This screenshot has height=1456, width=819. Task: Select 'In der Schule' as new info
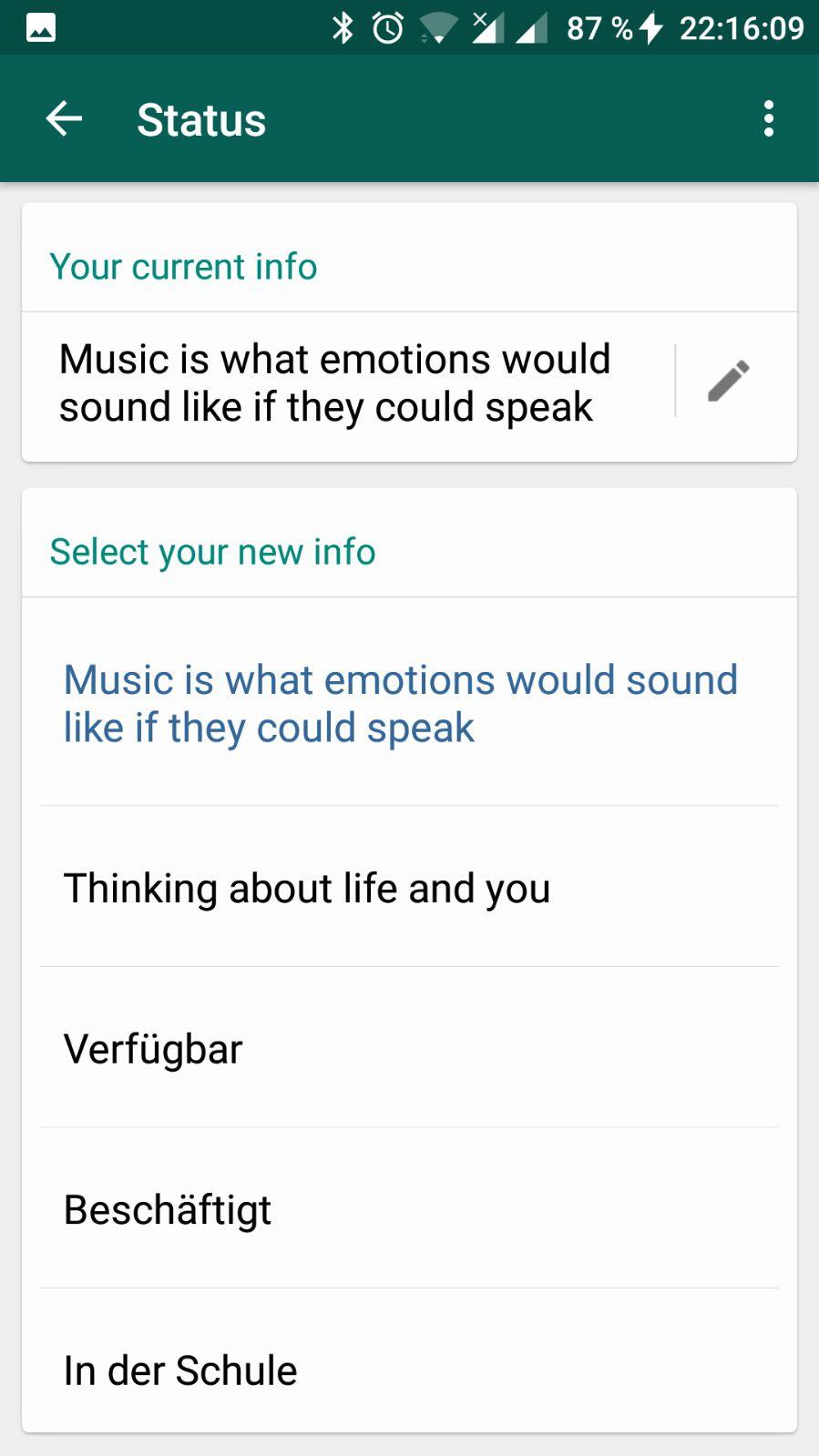[x=180, y=1370]
